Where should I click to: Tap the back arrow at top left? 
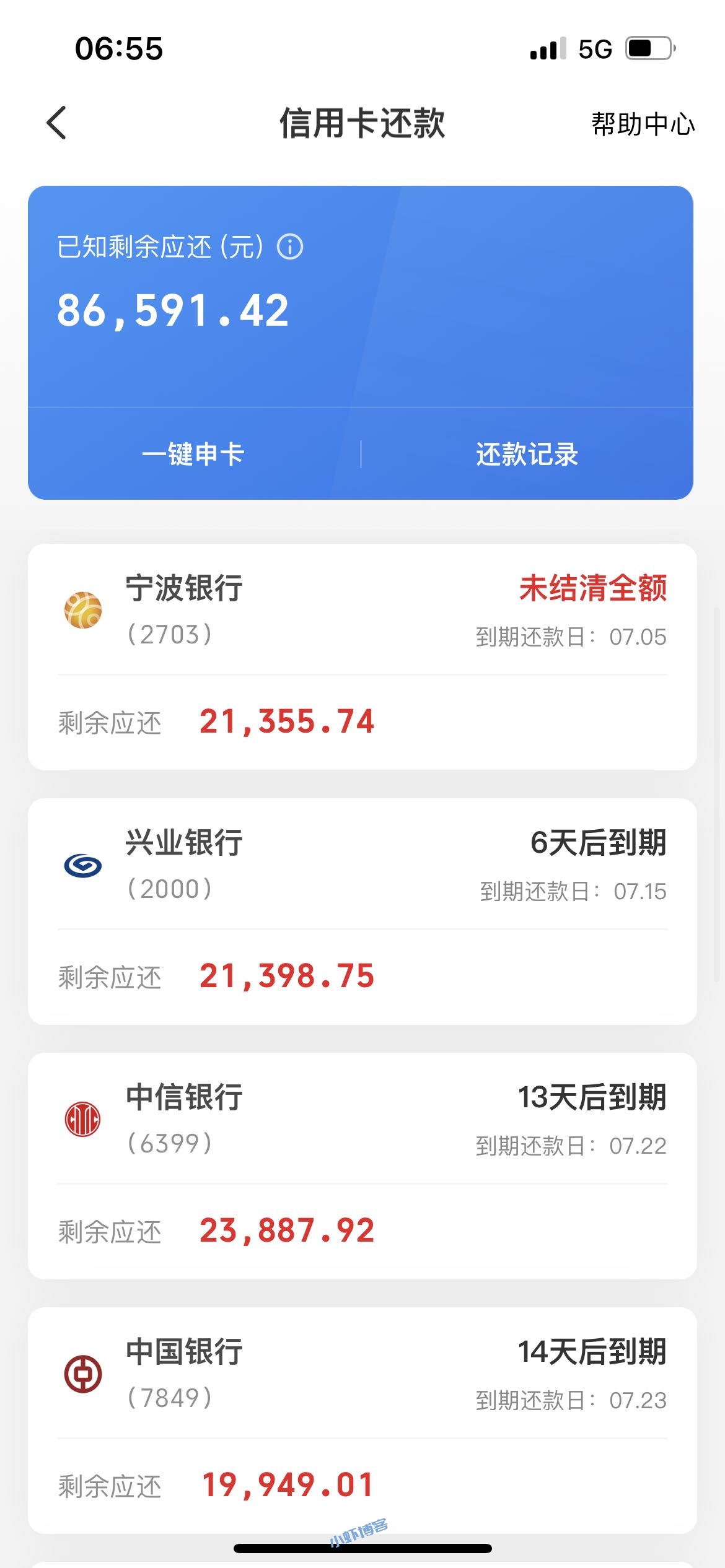click(56, 123)
